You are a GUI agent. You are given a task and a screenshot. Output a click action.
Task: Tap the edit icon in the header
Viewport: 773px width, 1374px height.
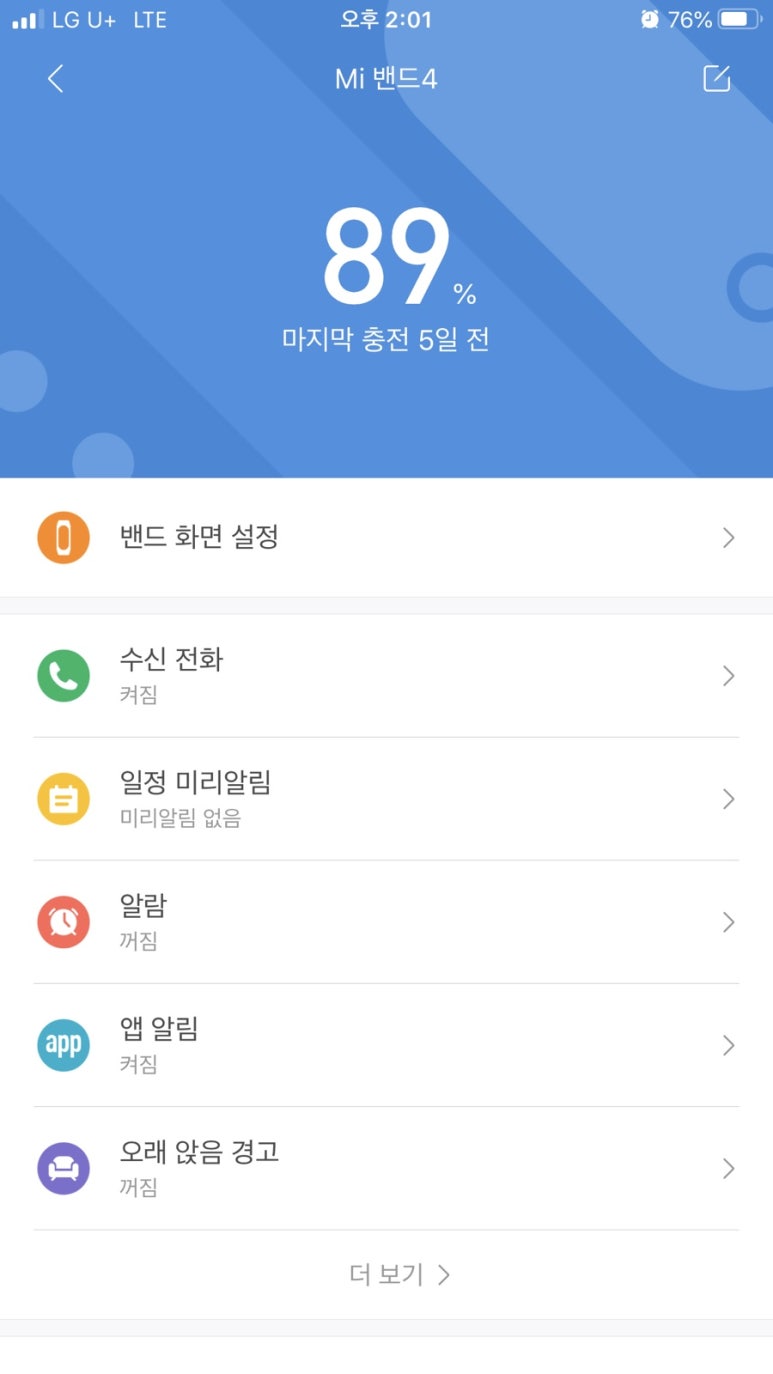point(716,79)
